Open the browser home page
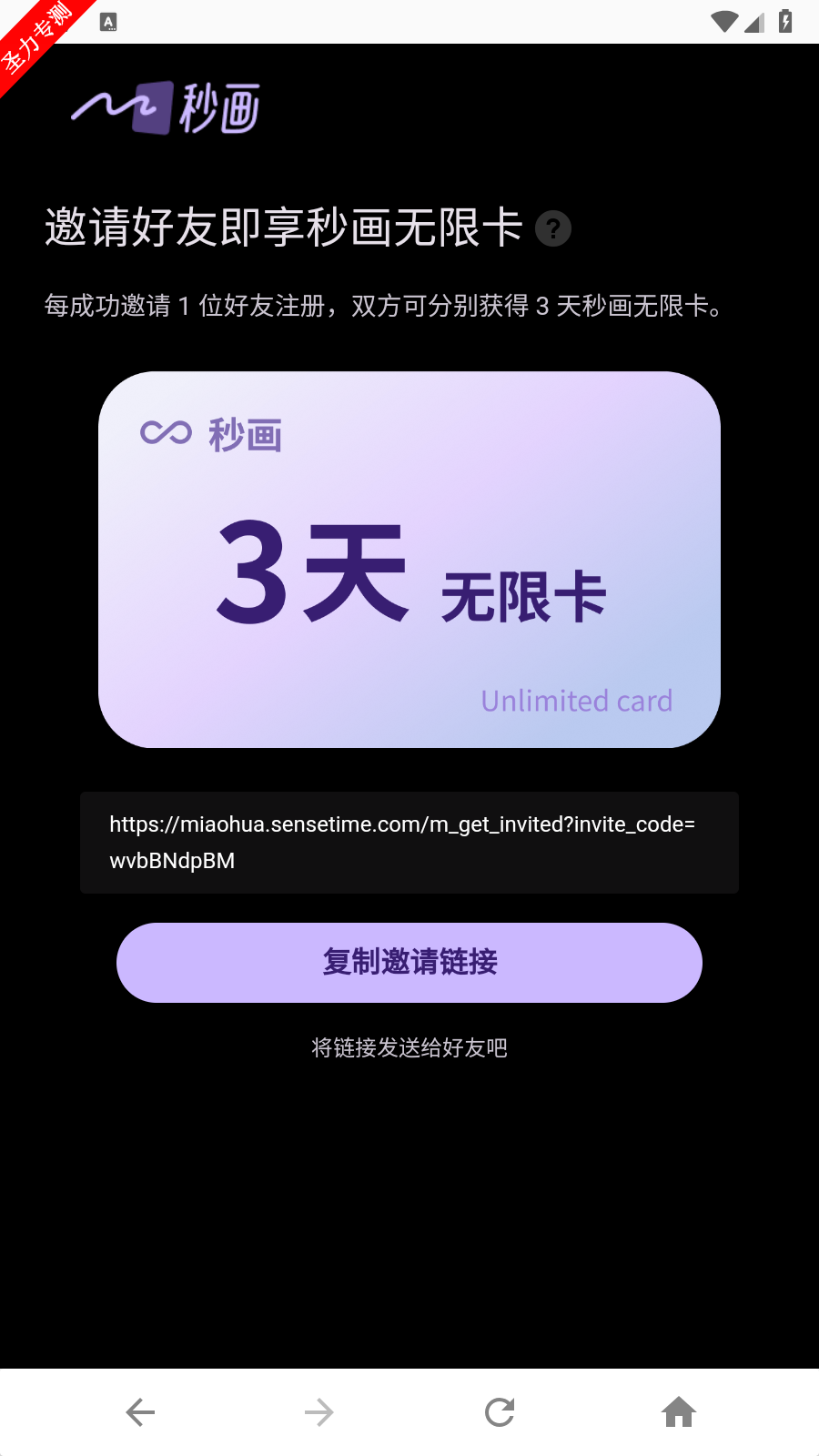The height and width of the screenshot is (1456, 819). pos(679,1412)
